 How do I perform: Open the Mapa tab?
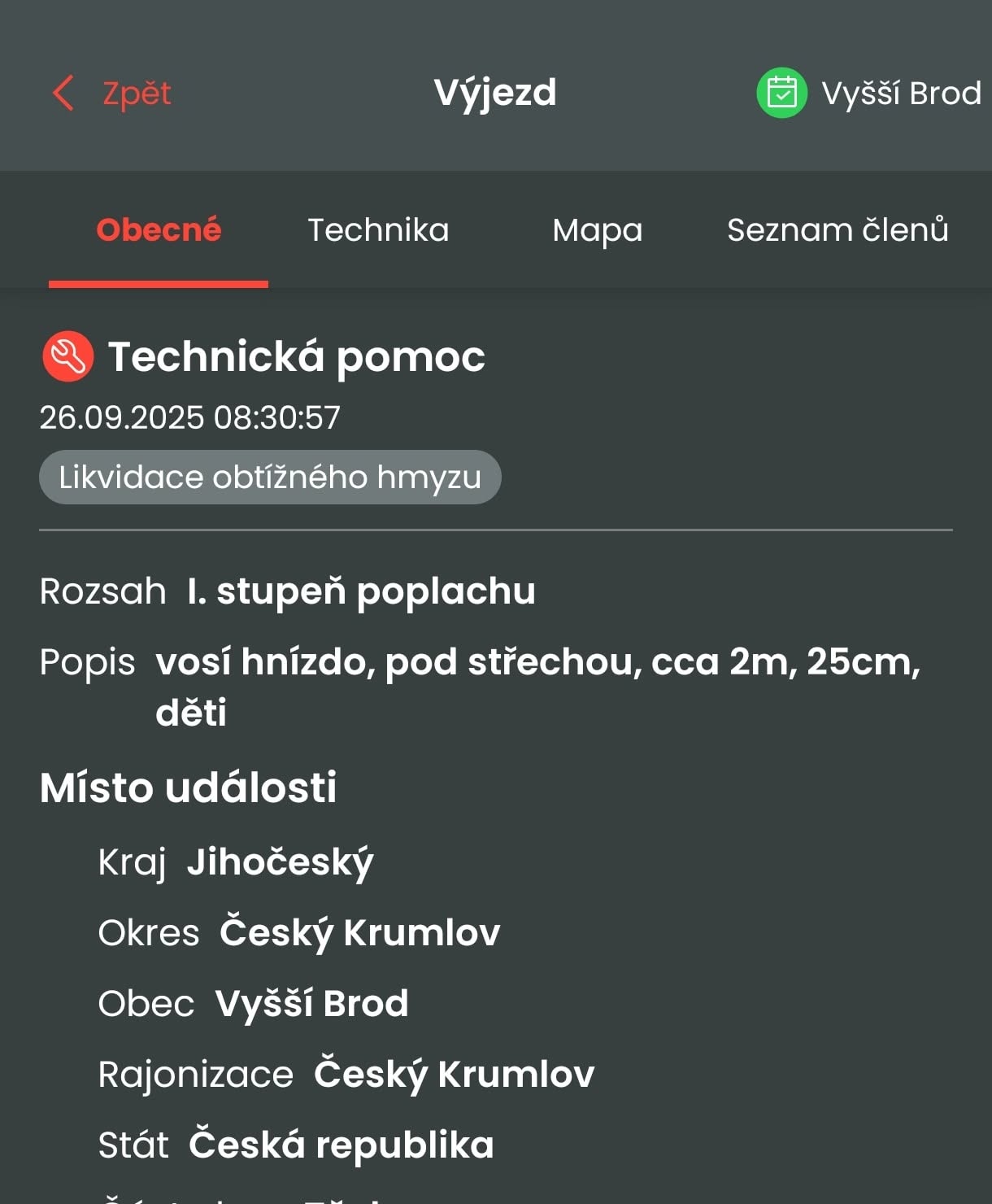597,230
